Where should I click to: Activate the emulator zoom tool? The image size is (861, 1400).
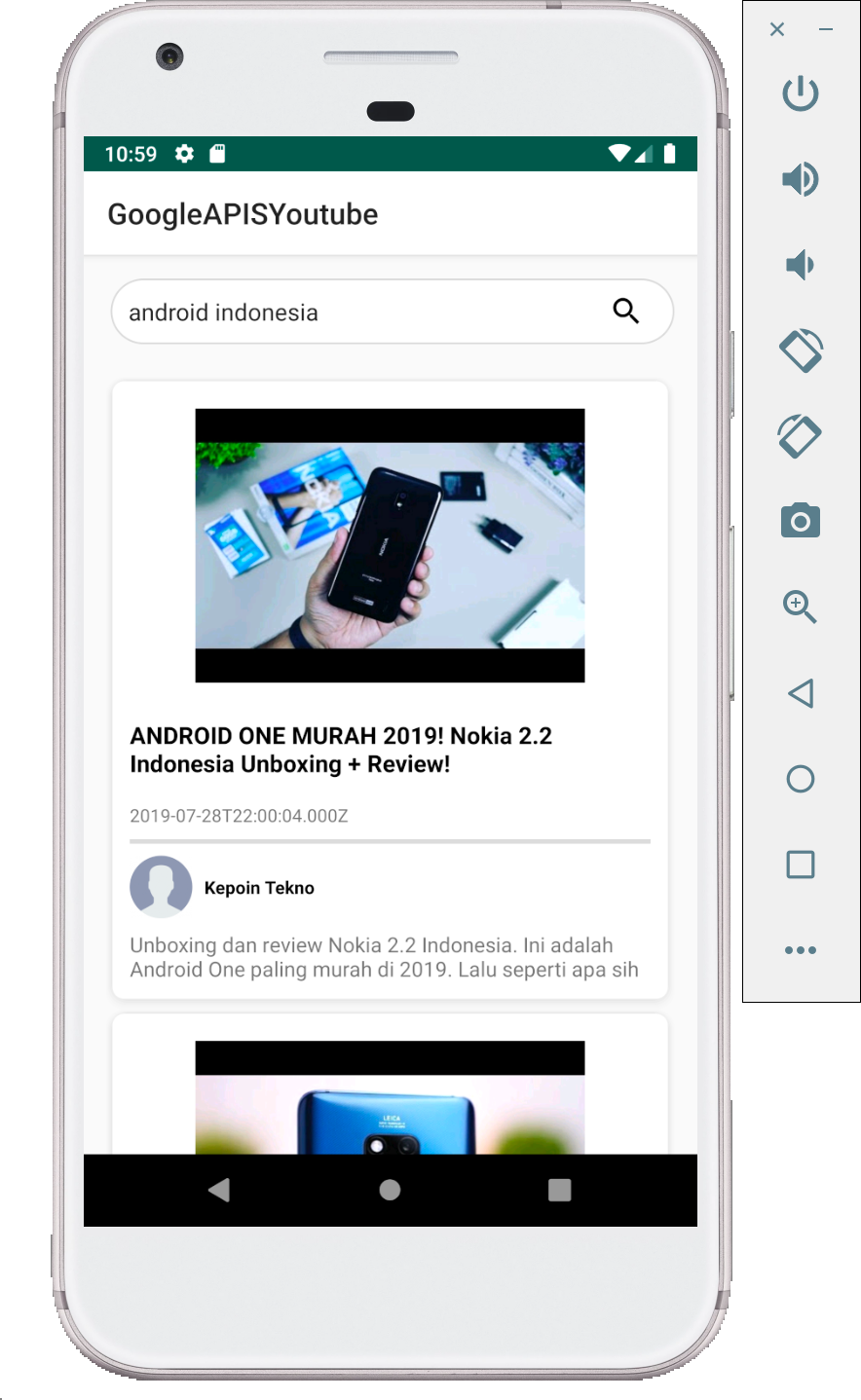[x=800, y=607]
